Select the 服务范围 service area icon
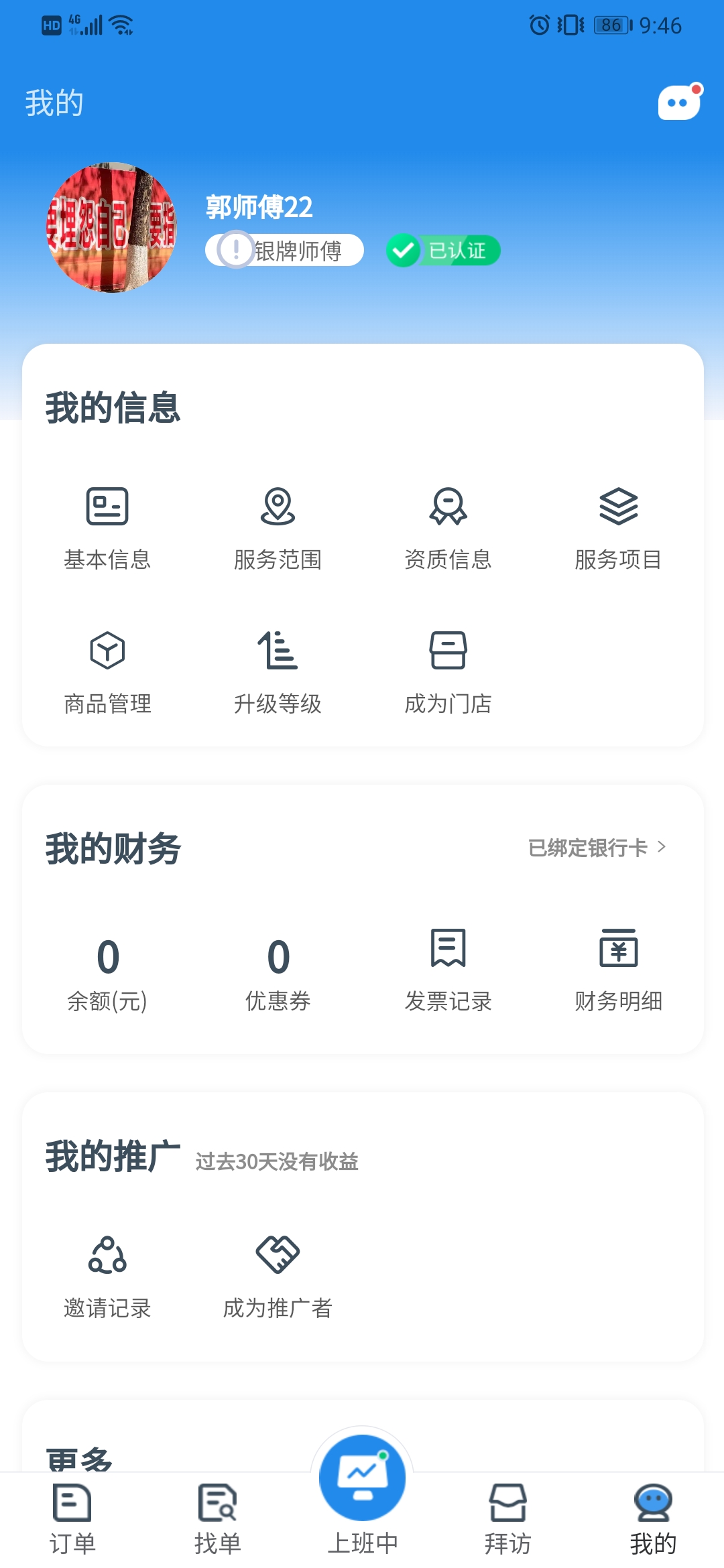The height and width of the screenshot is (1568, 724). 278,526
